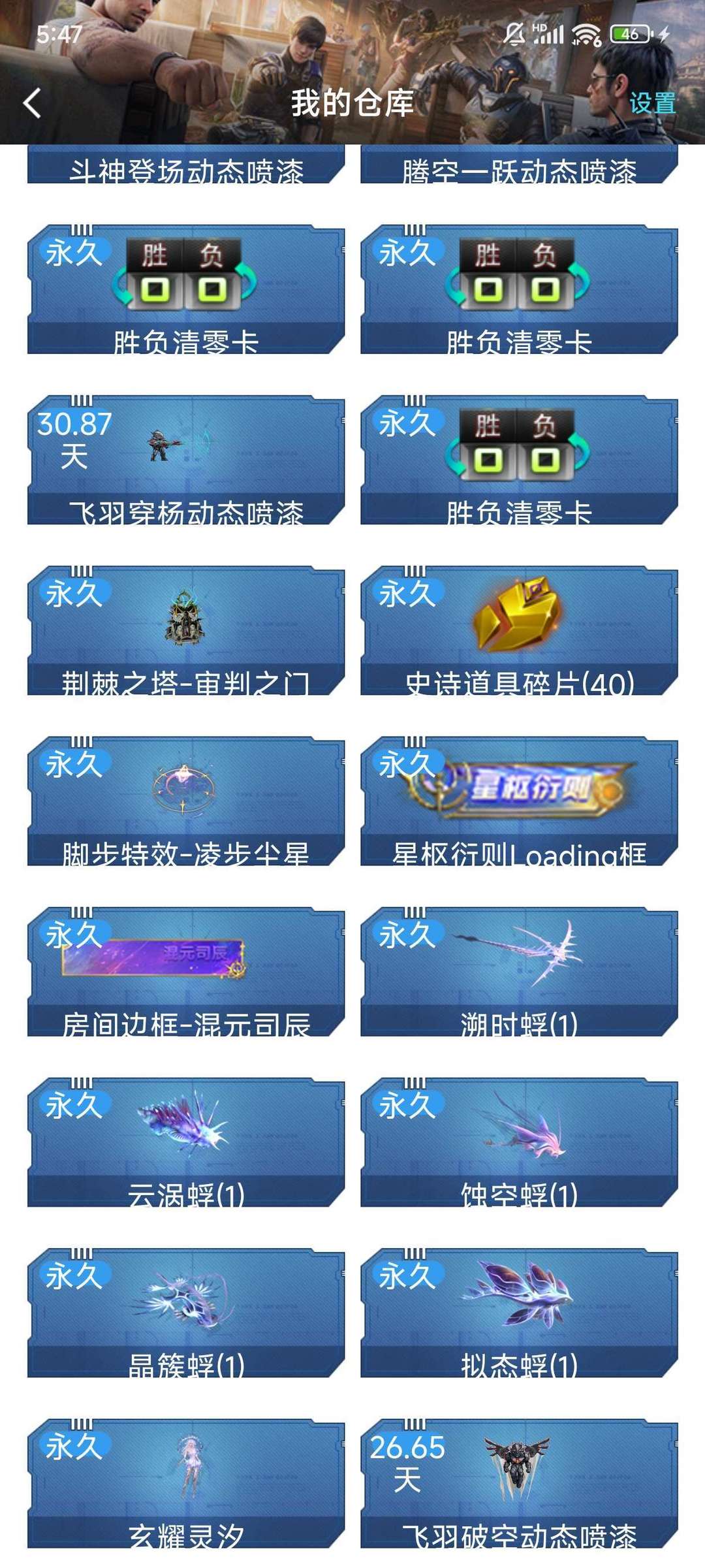Open the 史诗道具碎片(40) card

[x=519, y=630]
